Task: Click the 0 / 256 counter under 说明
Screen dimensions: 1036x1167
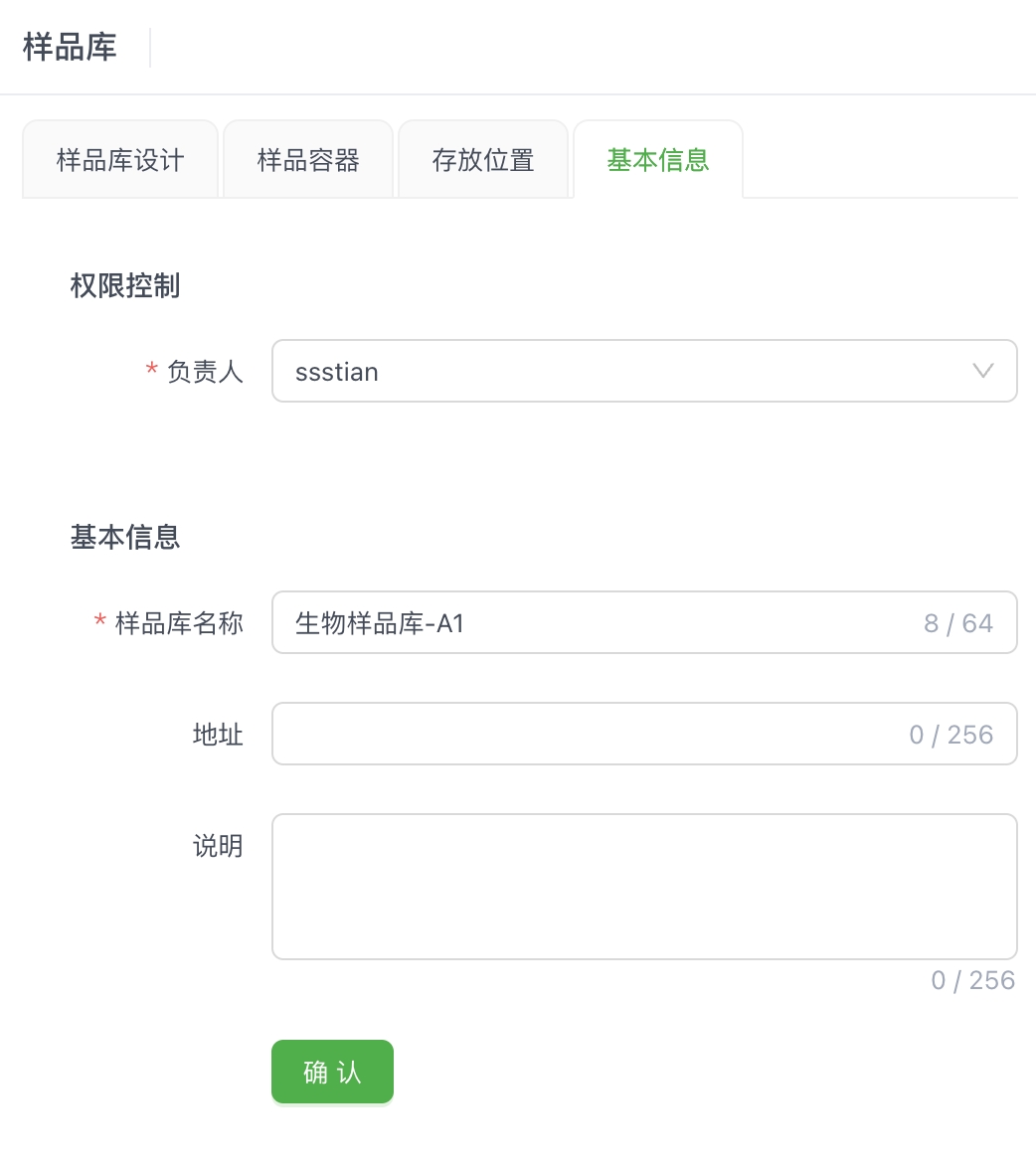Action: click(x=972, y=980)
